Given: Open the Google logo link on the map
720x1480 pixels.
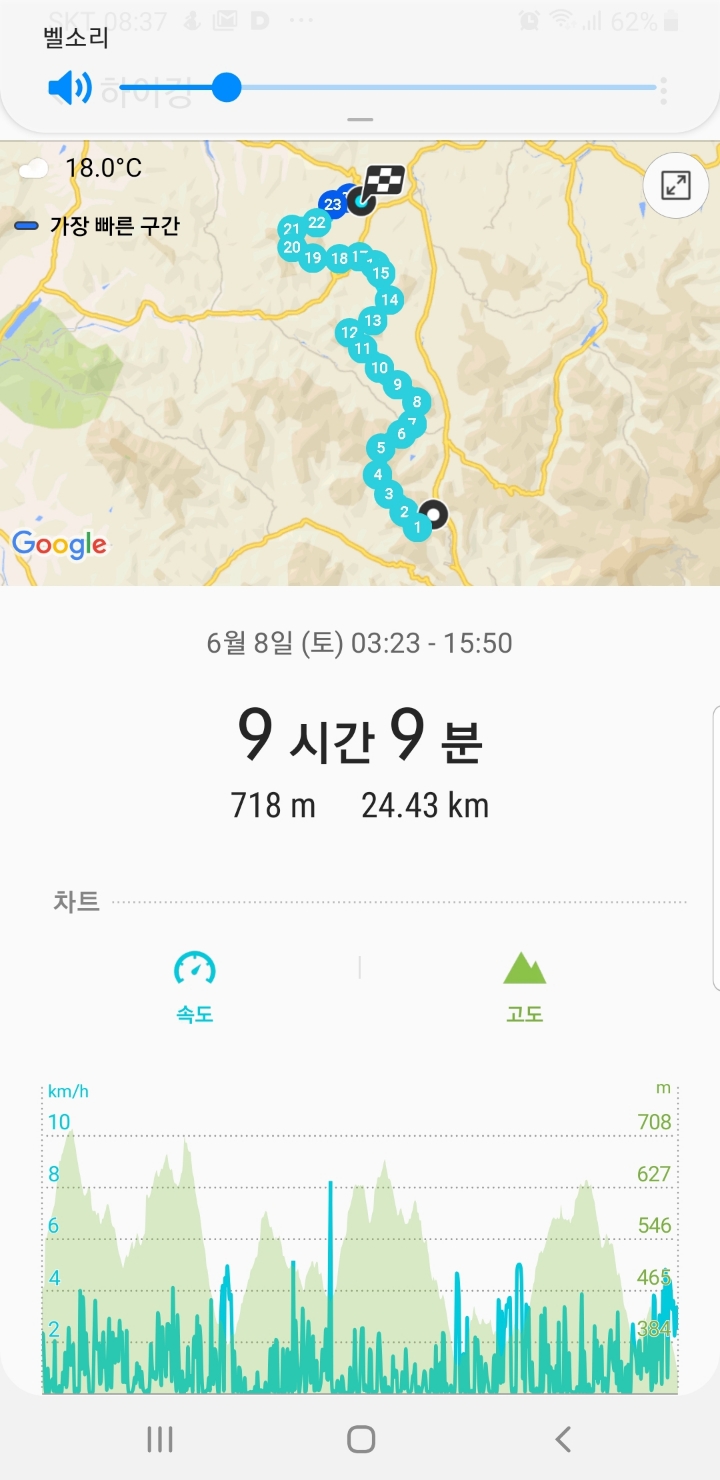Looking at the screenshot, I should pos(60,545).
